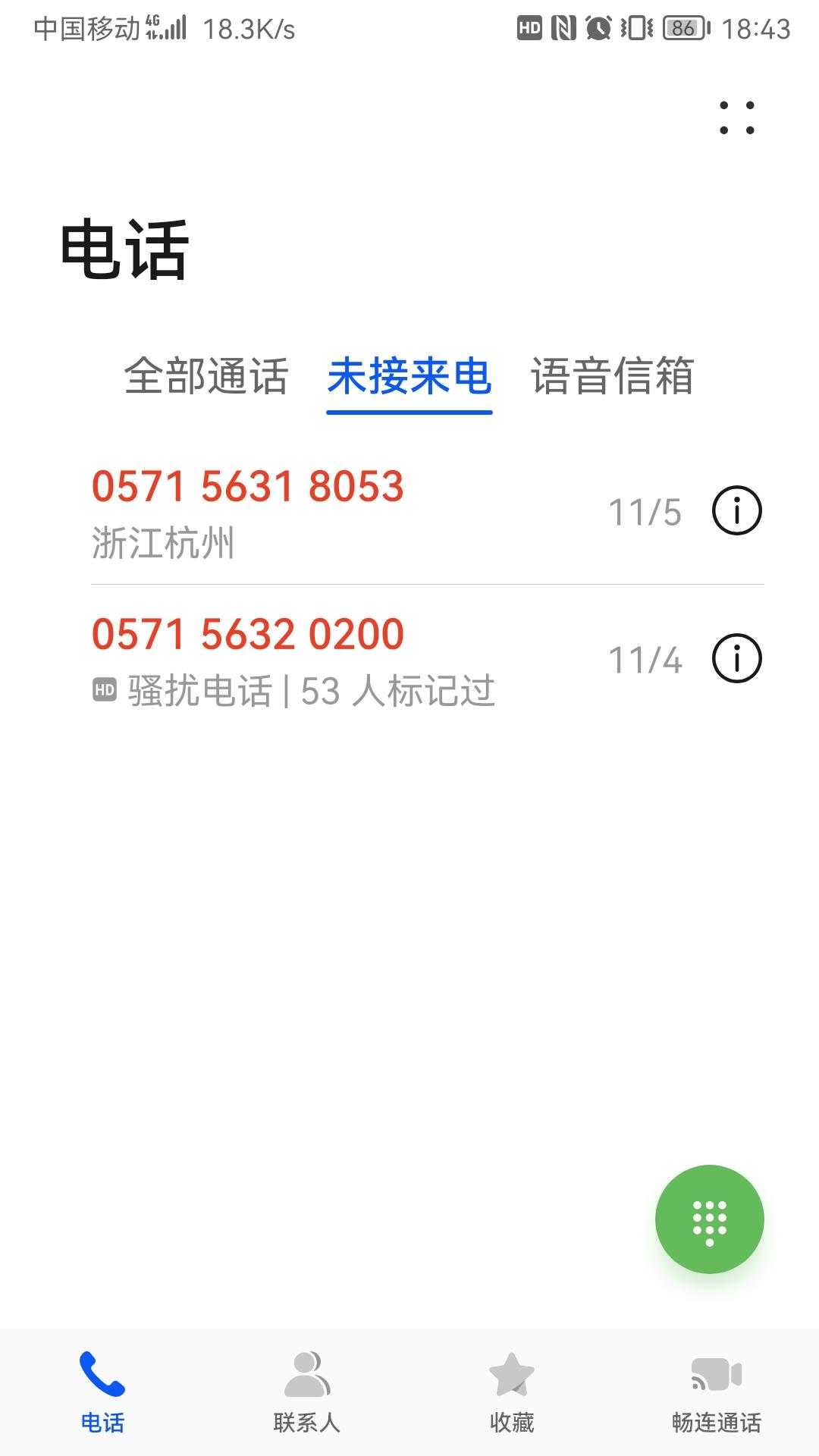Open the green dial pad button
Image resolution: width=819 pixels, height=1456 pixels.
pos(710,1219)
